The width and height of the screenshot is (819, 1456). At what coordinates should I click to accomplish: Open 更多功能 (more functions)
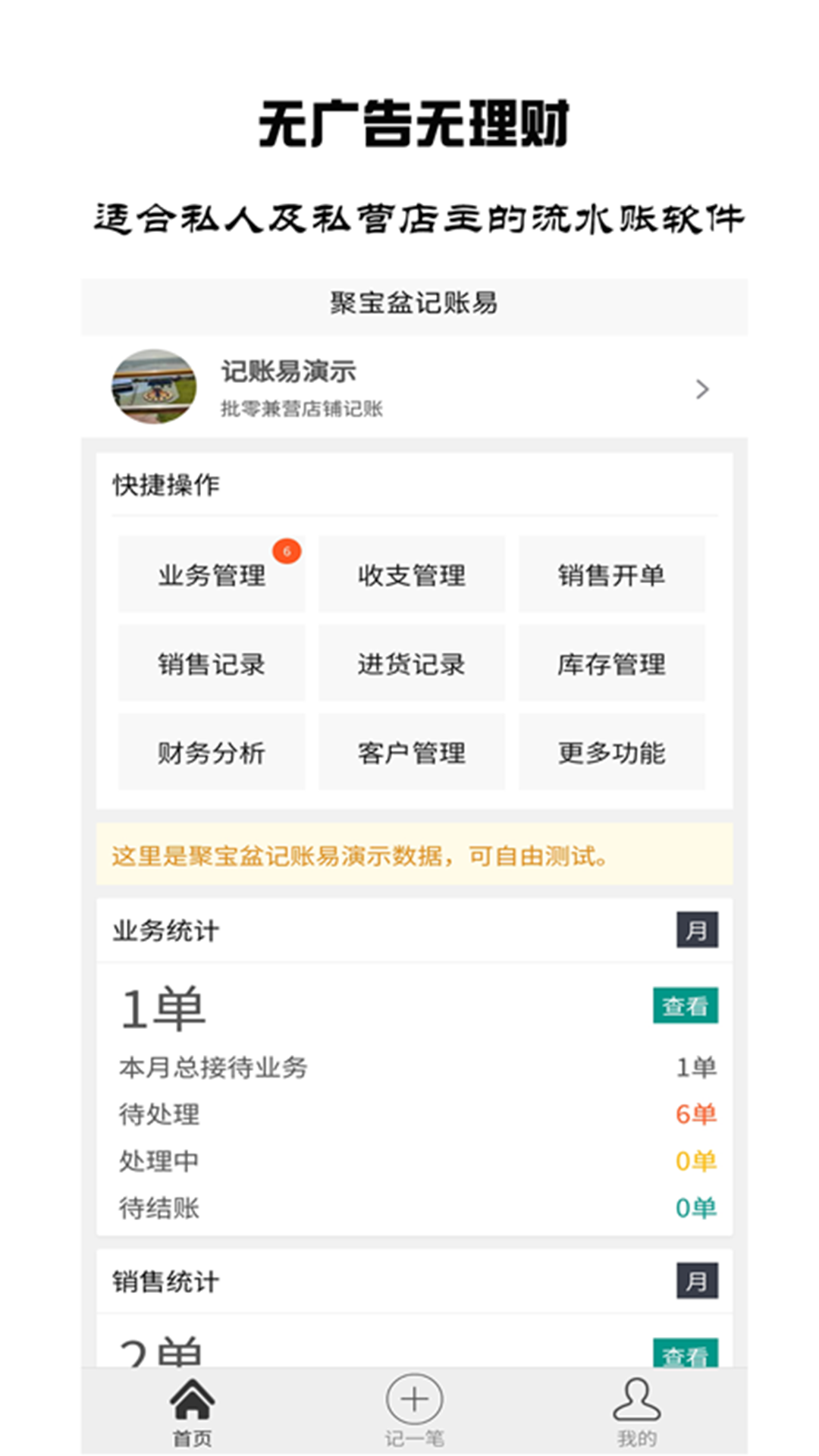611,752
